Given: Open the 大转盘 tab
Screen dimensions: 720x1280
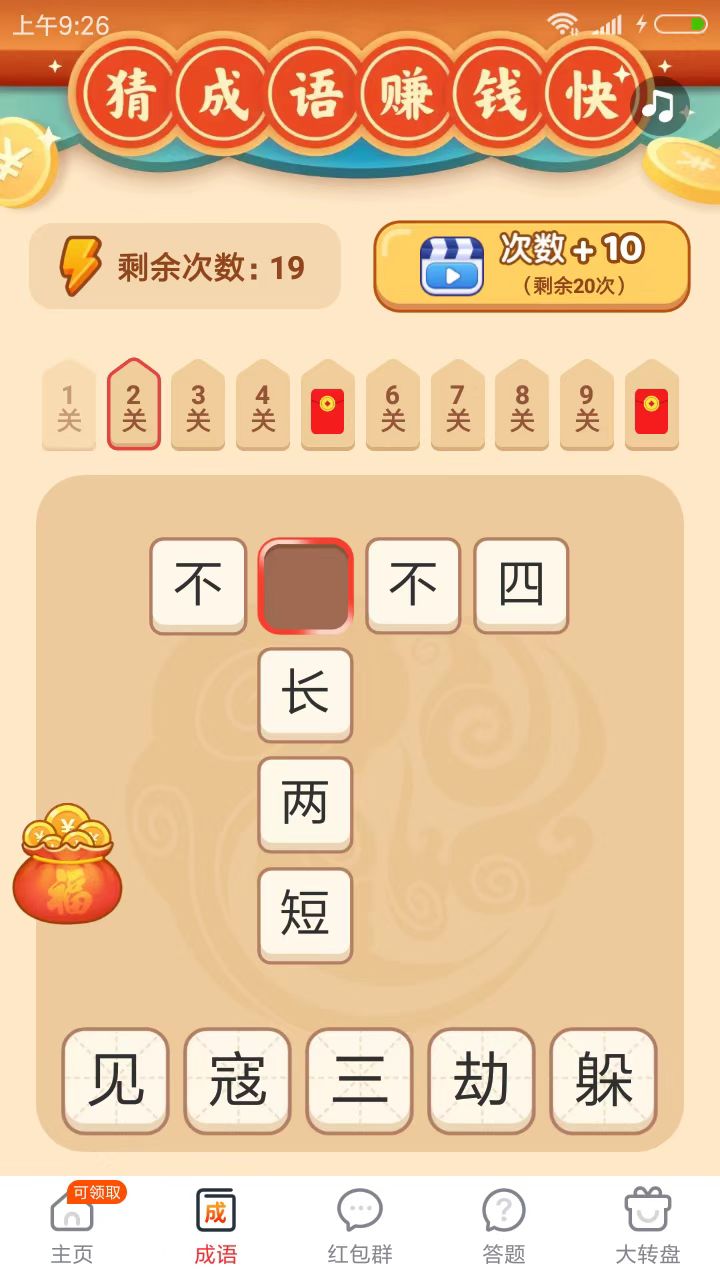Looking at the screenshot, I should tap(647, 1225).
